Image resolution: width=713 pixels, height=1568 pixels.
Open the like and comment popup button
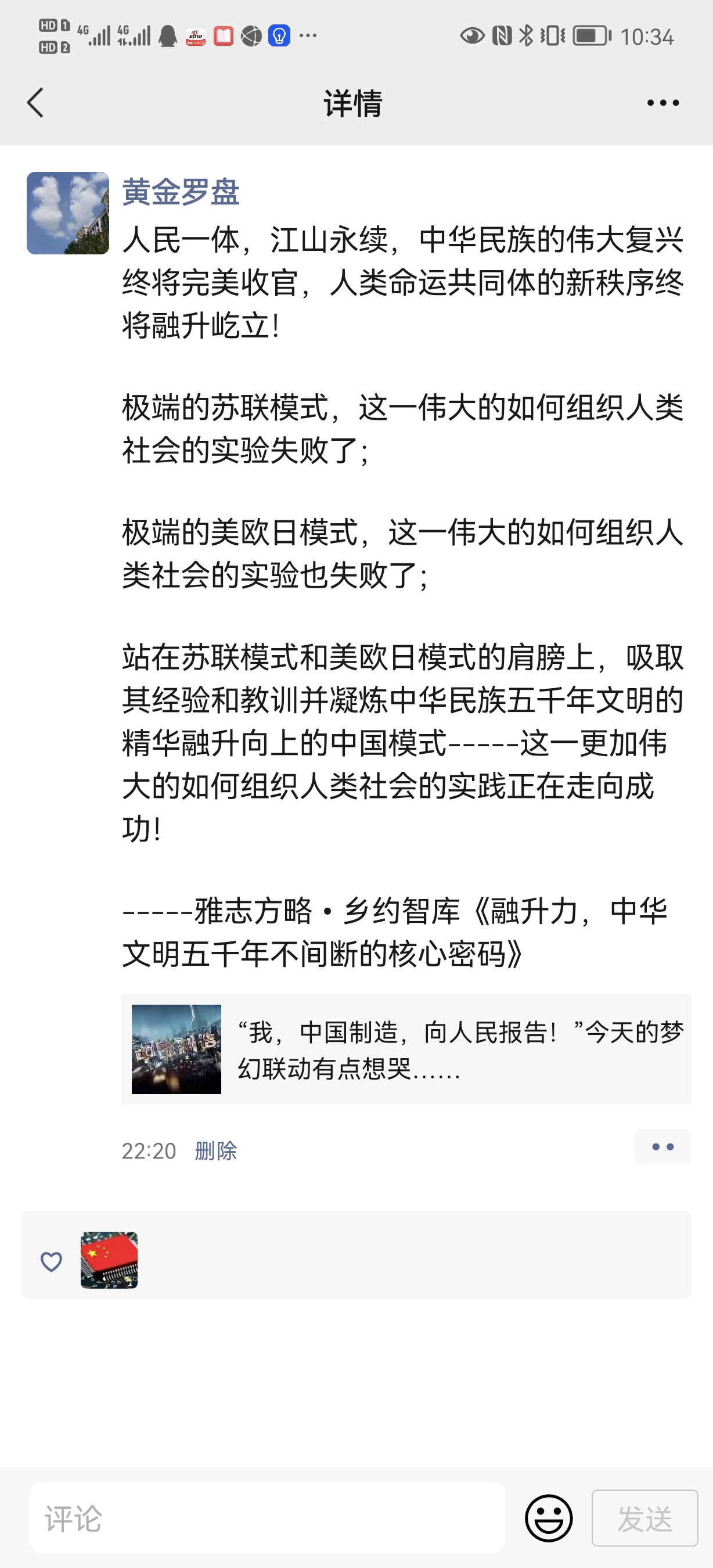tap(662, 1147)
